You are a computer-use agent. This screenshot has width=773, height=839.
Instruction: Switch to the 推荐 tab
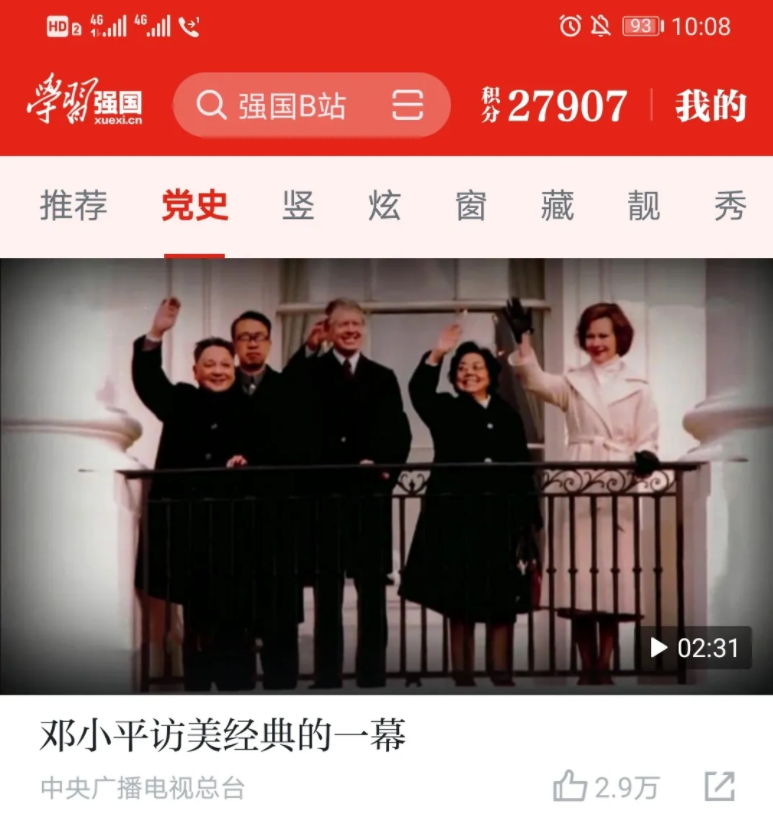point(73,206)
